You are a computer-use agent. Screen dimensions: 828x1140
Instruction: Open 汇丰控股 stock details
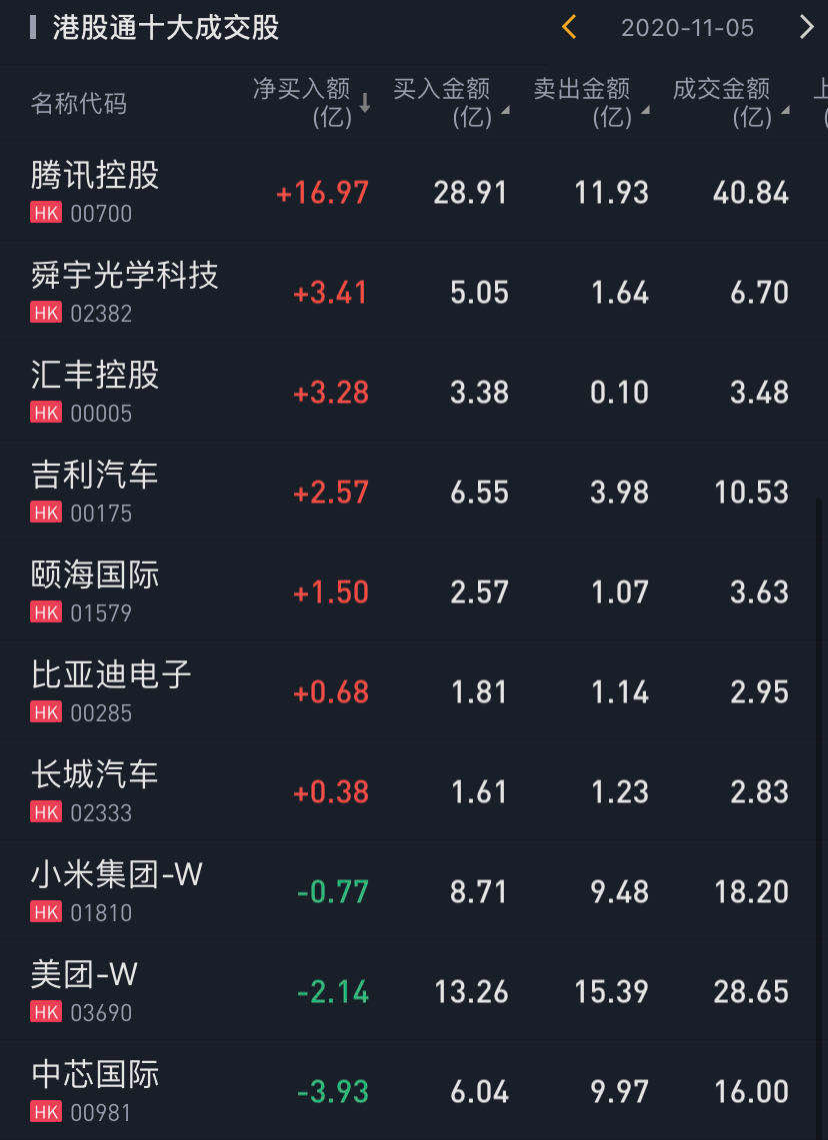click(95, 376)
